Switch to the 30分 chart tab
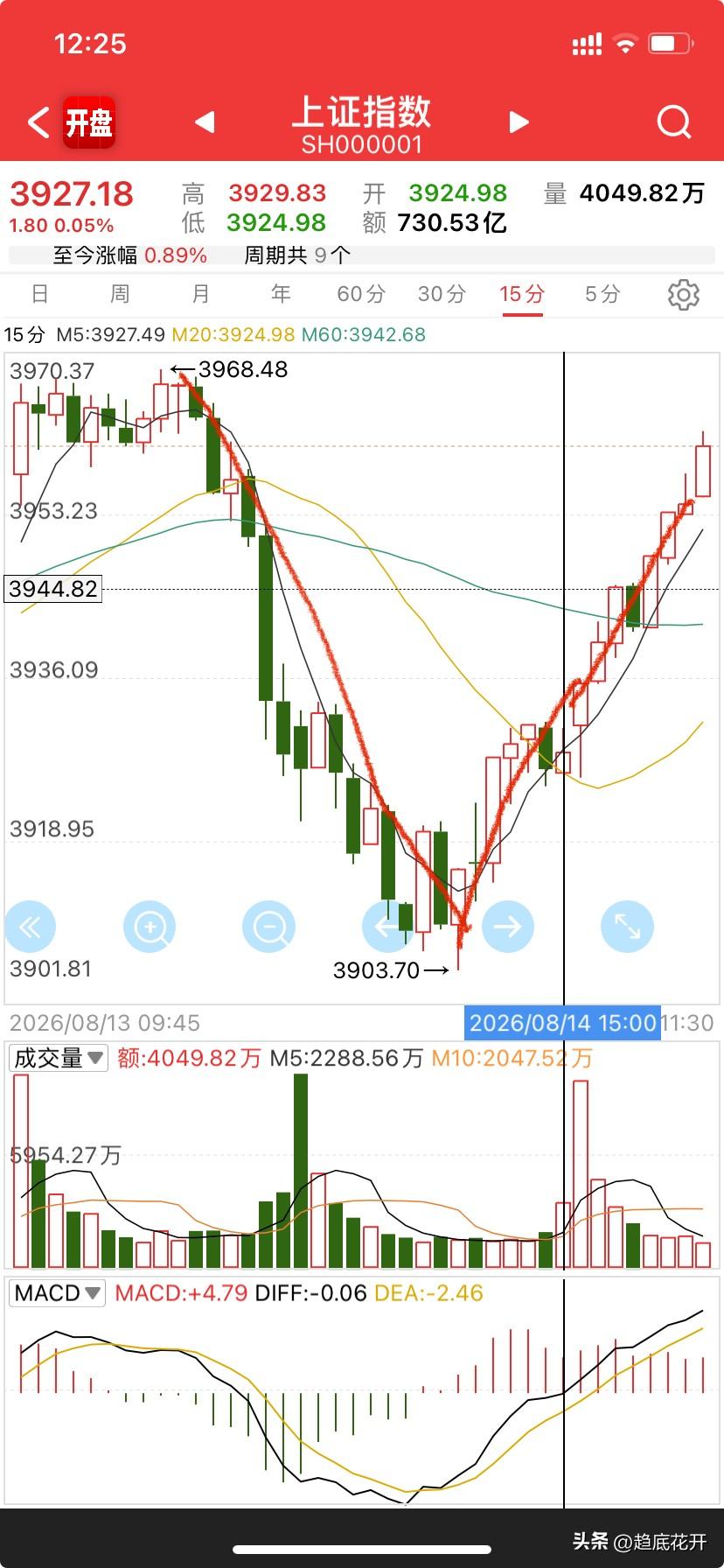The image size is (724, 1568). pyautogui.click(x=442, y=294)
